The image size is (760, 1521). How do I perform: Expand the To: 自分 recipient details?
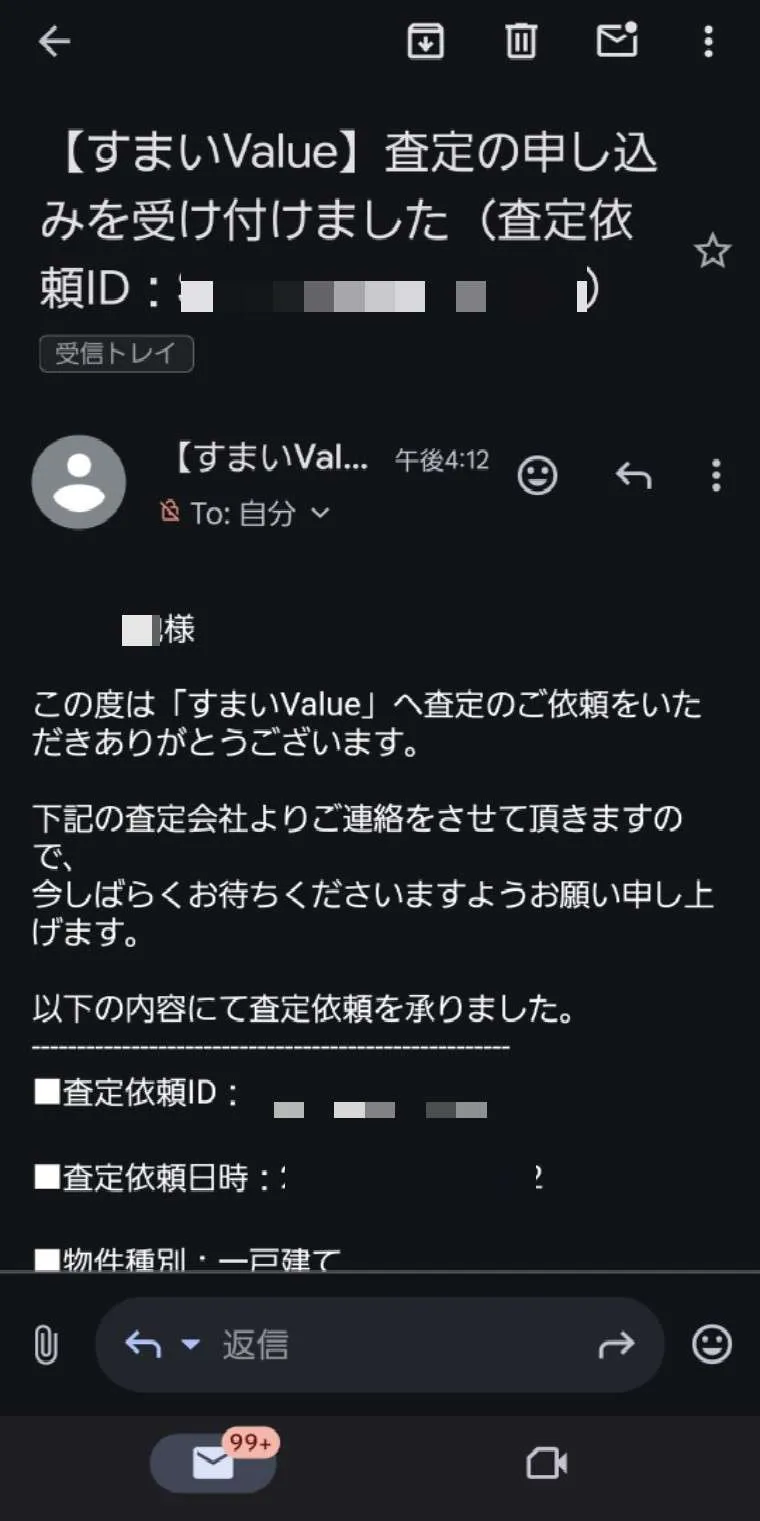click(320, 513)
